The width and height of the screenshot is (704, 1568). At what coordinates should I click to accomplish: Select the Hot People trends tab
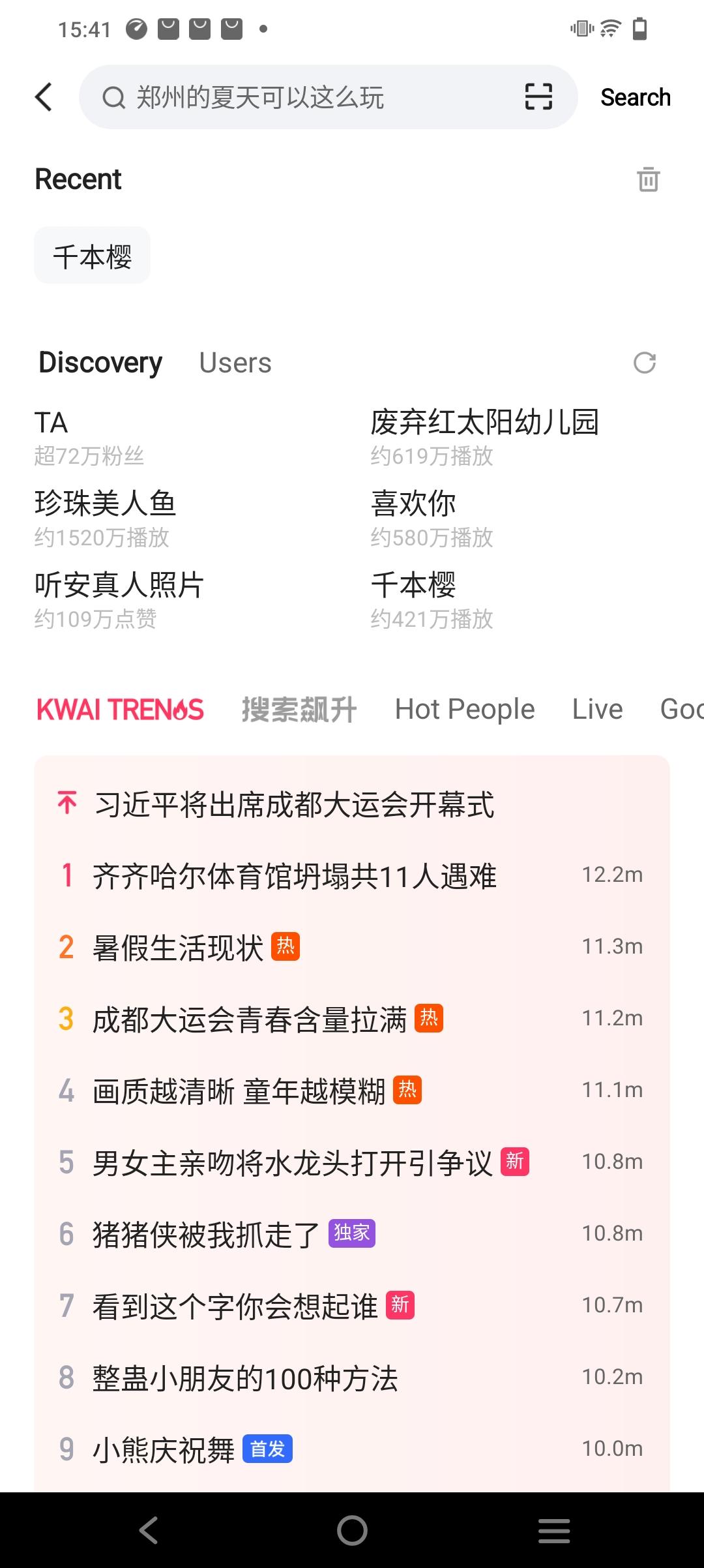(x=464, y=709)
